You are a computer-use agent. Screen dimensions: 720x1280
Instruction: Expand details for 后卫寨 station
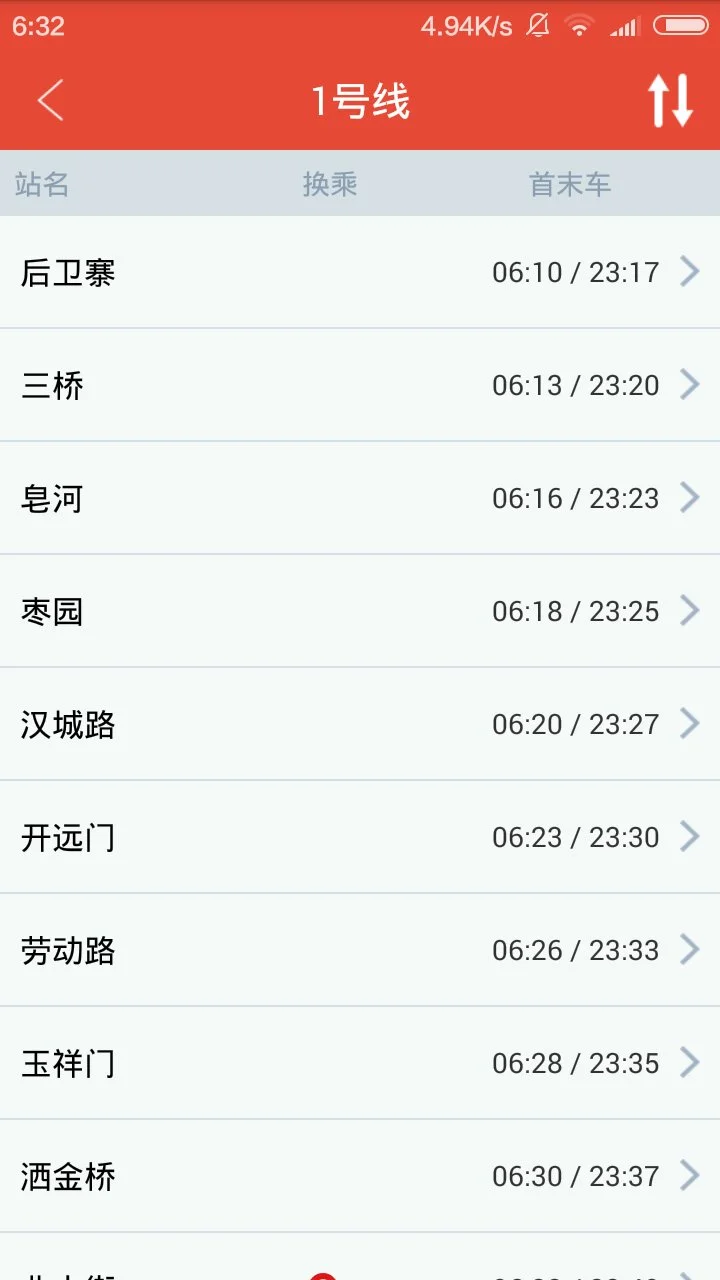pos(360,272)
